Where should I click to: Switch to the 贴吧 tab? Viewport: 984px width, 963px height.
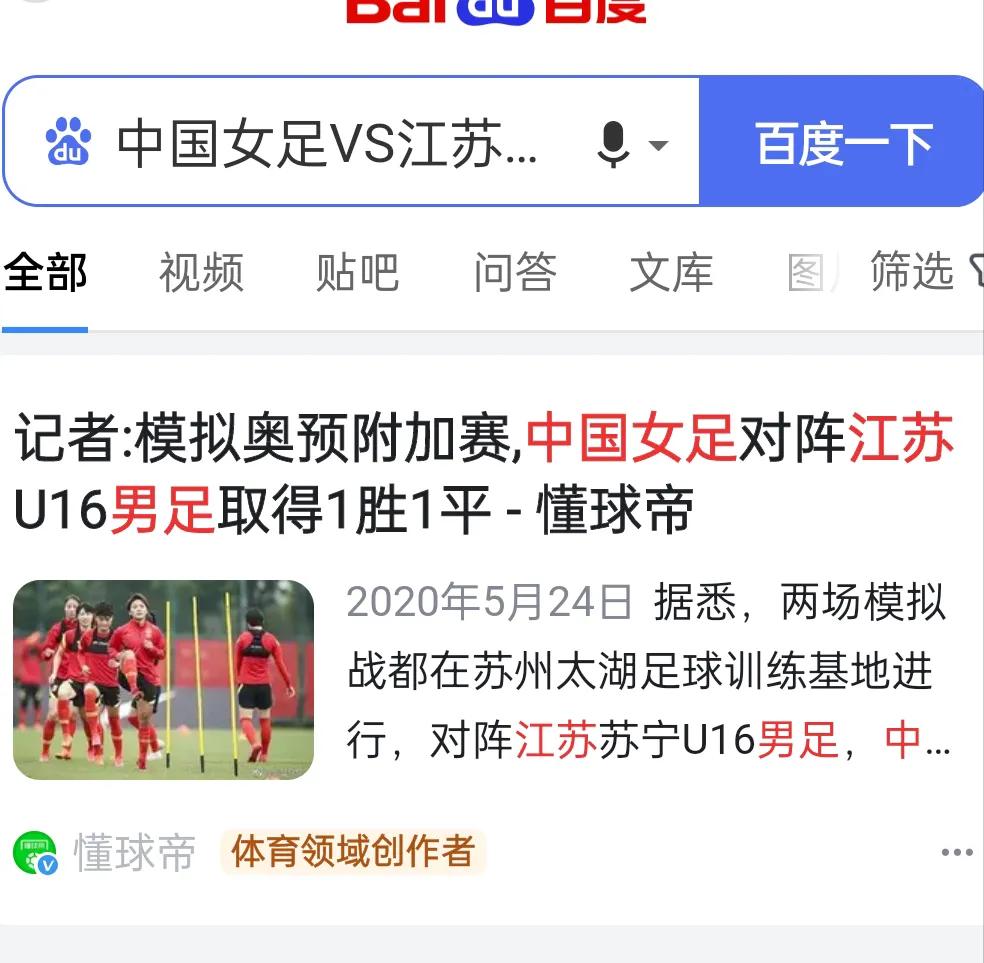click(x=357, y=272)
